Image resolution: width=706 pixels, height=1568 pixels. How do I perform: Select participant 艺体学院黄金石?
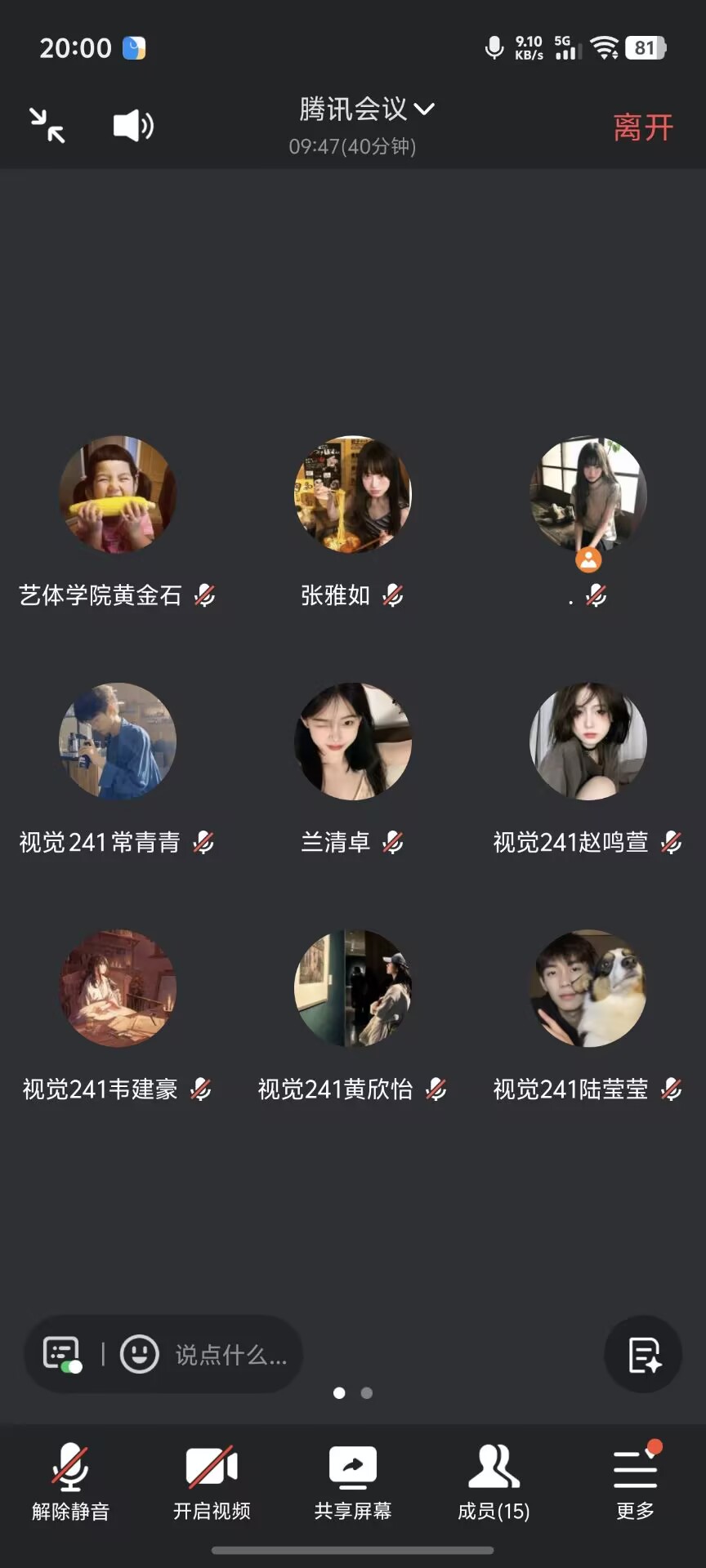pos(118,495)
